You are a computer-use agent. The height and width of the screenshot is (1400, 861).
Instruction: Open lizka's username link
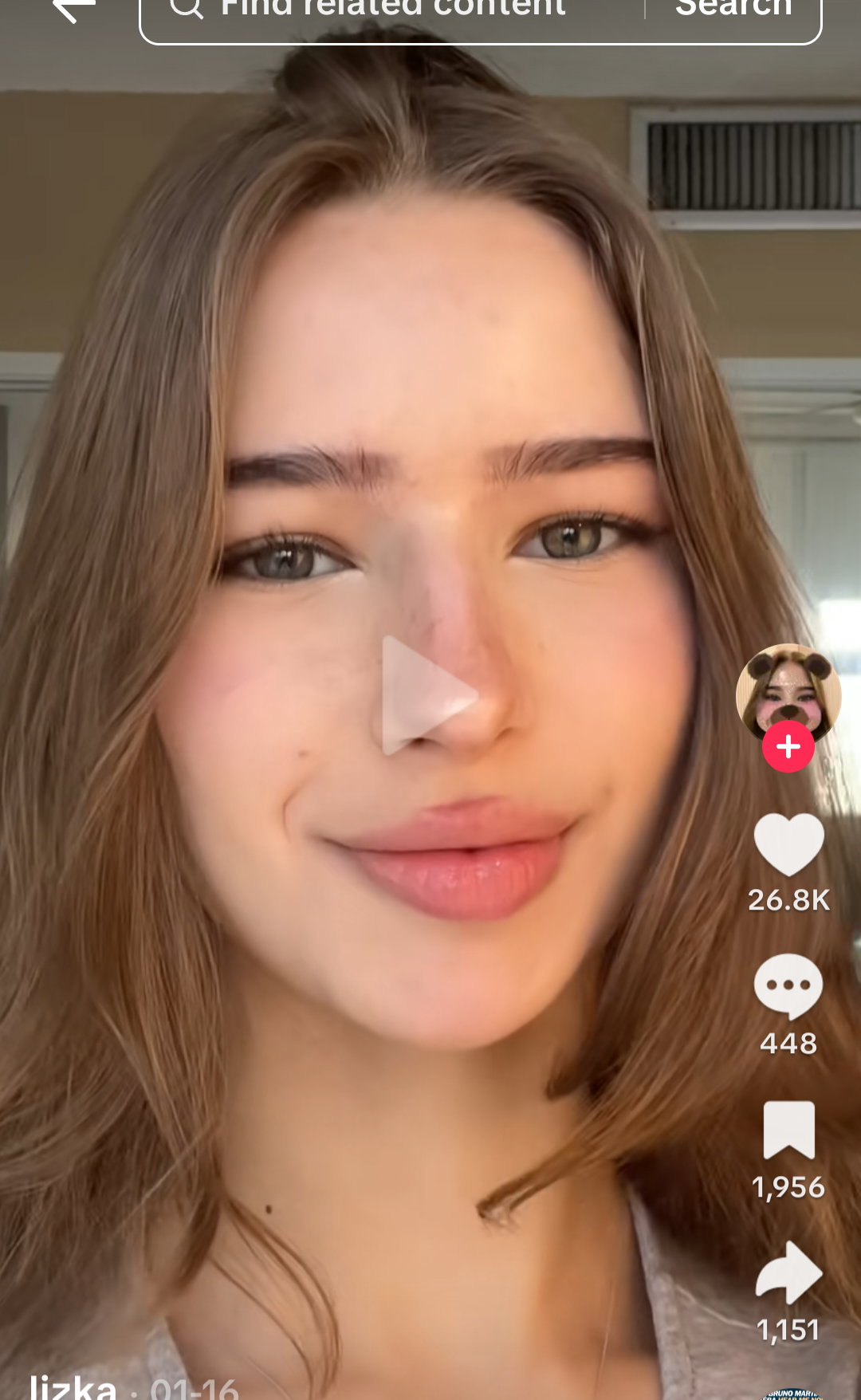(x=73, y=1387)
